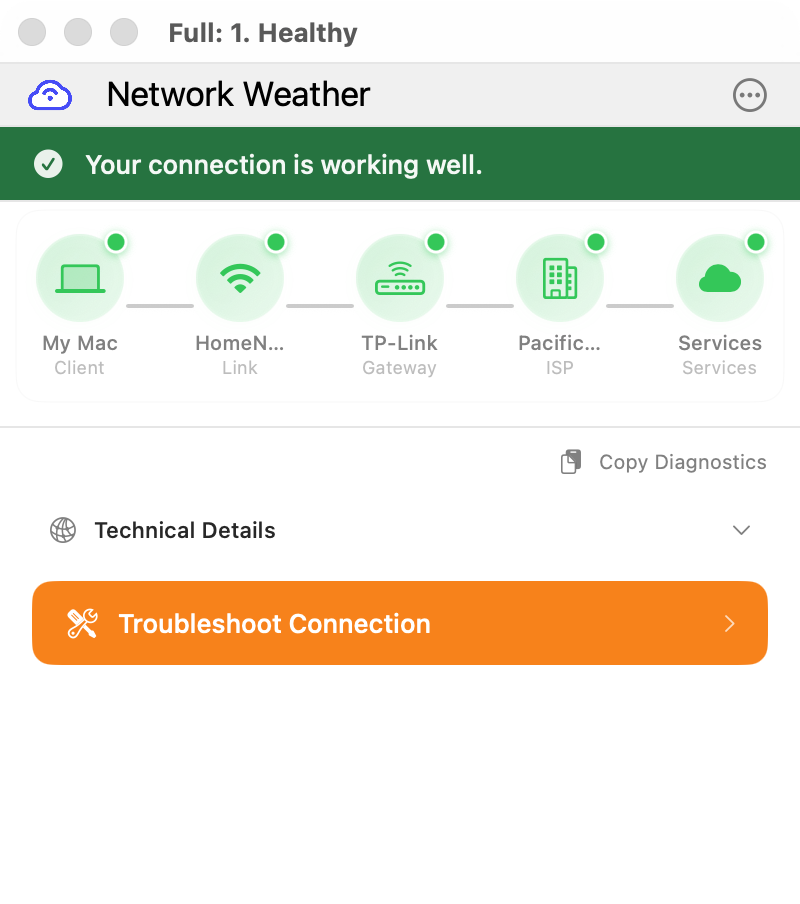Click the green status dot on Services
This screenshot has height=904, width=800.
(755, 242)
